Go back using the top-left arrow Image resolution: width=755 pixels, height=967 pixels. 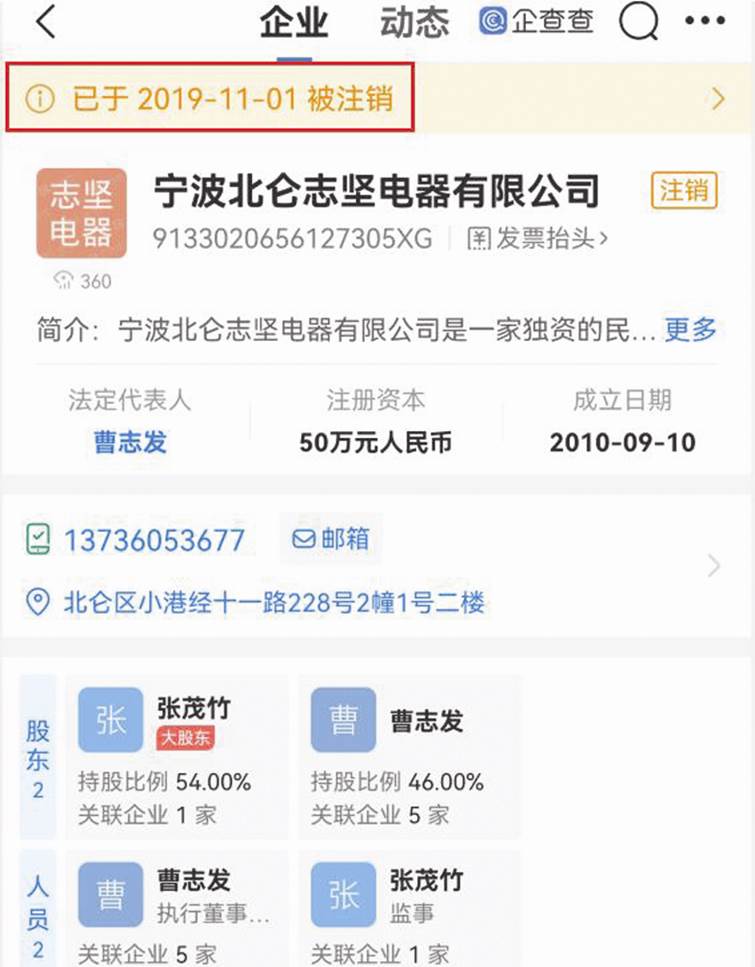point(45,22)
